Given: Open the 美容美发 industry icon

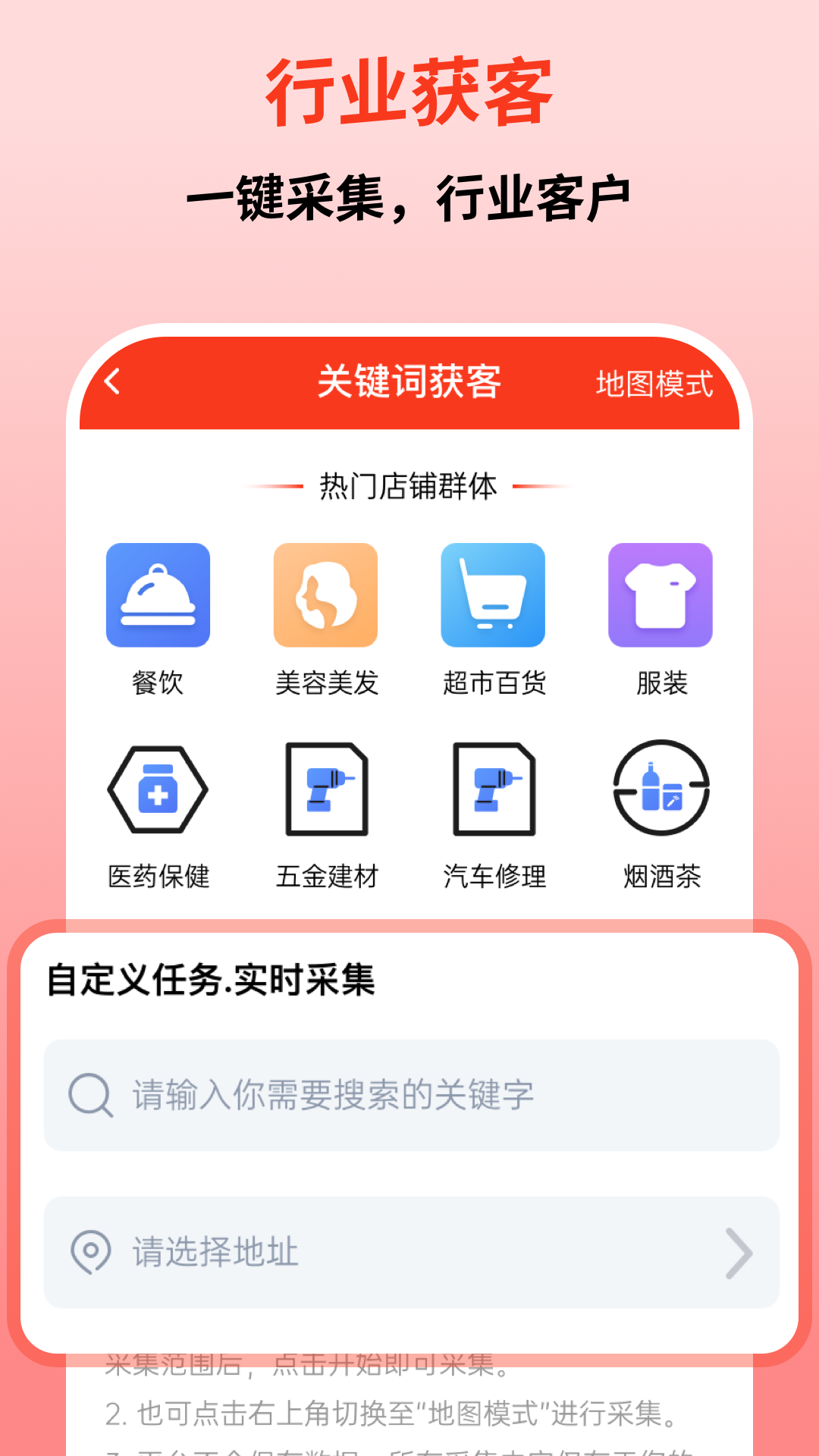Looking at the screenshot, I should coord(325,595).
